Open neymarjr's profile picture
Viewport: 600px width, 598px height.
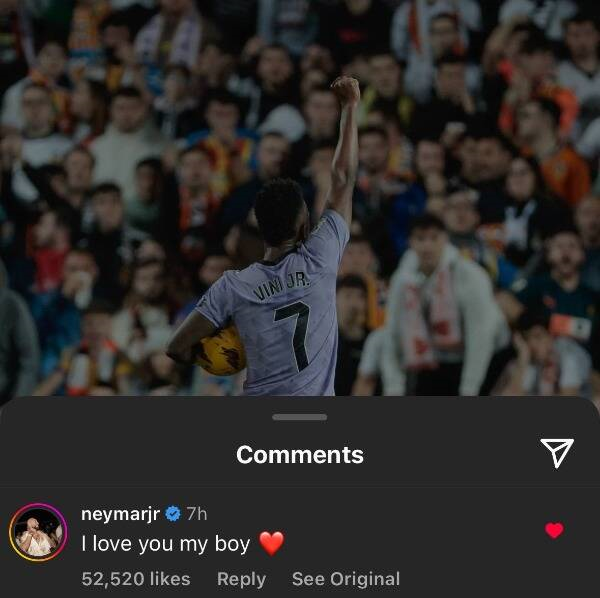click(38, 533)
